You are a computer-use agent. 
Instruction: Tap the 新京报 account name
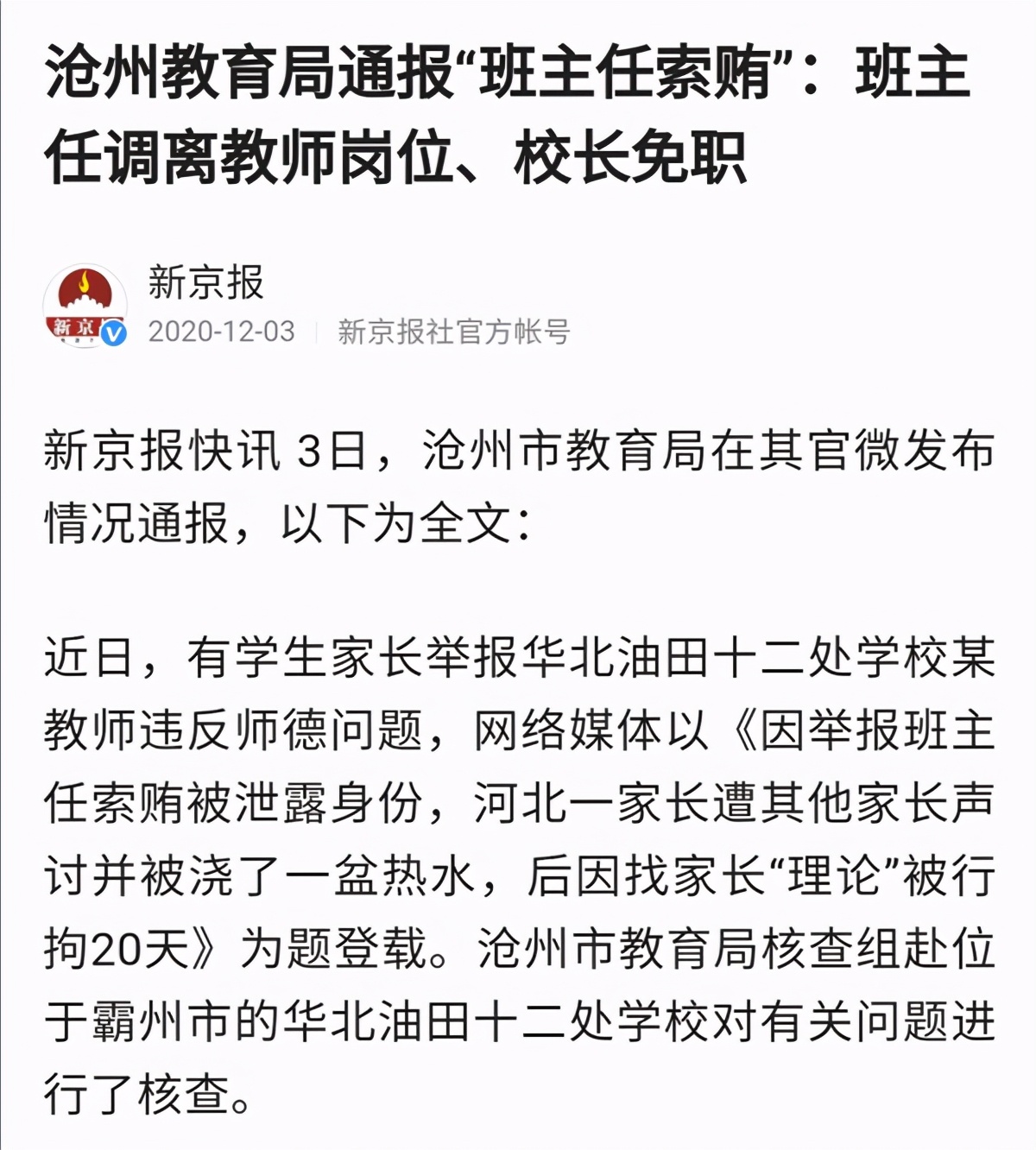tap(205, 282)
